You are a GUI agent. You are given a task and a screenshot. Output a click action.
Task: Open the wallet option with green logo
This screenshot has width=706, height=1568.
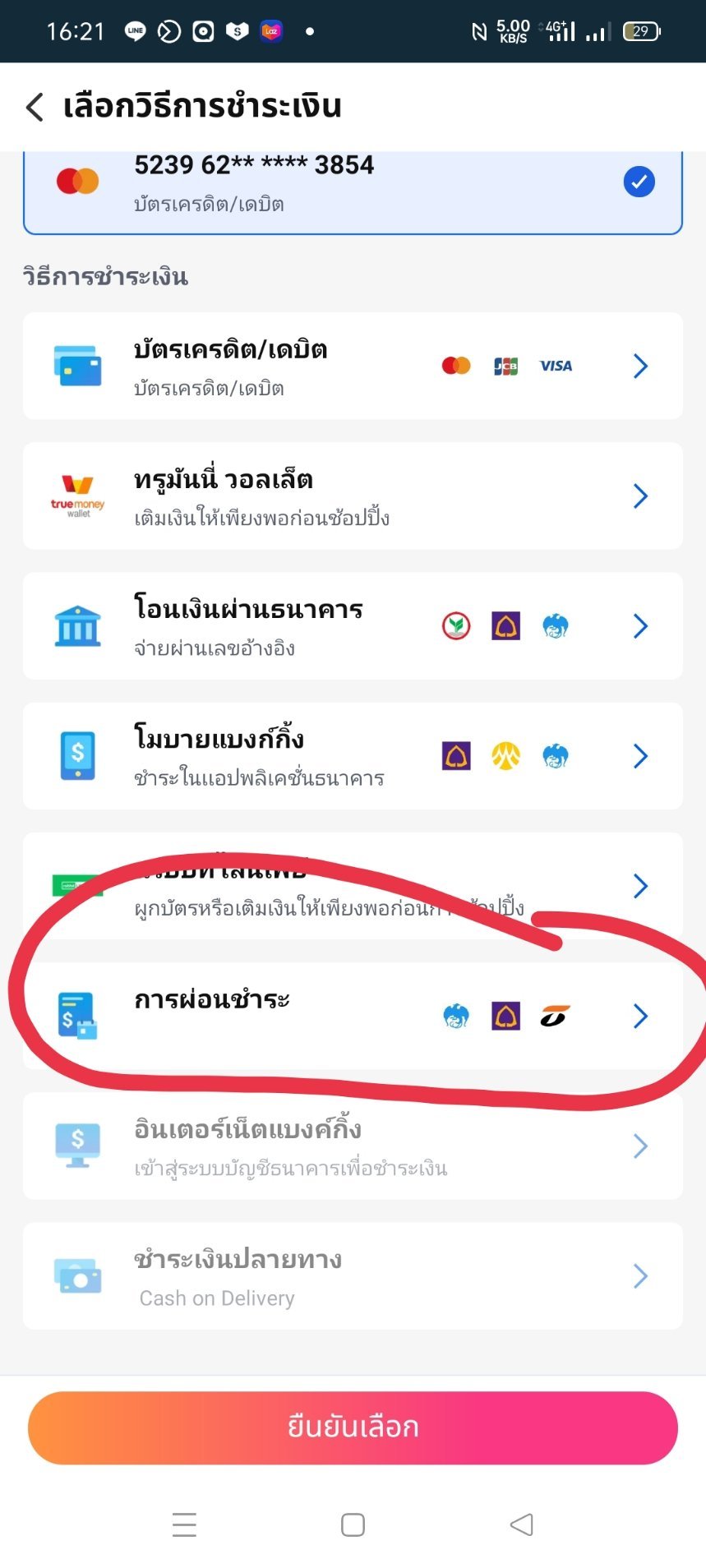(352, 886)
